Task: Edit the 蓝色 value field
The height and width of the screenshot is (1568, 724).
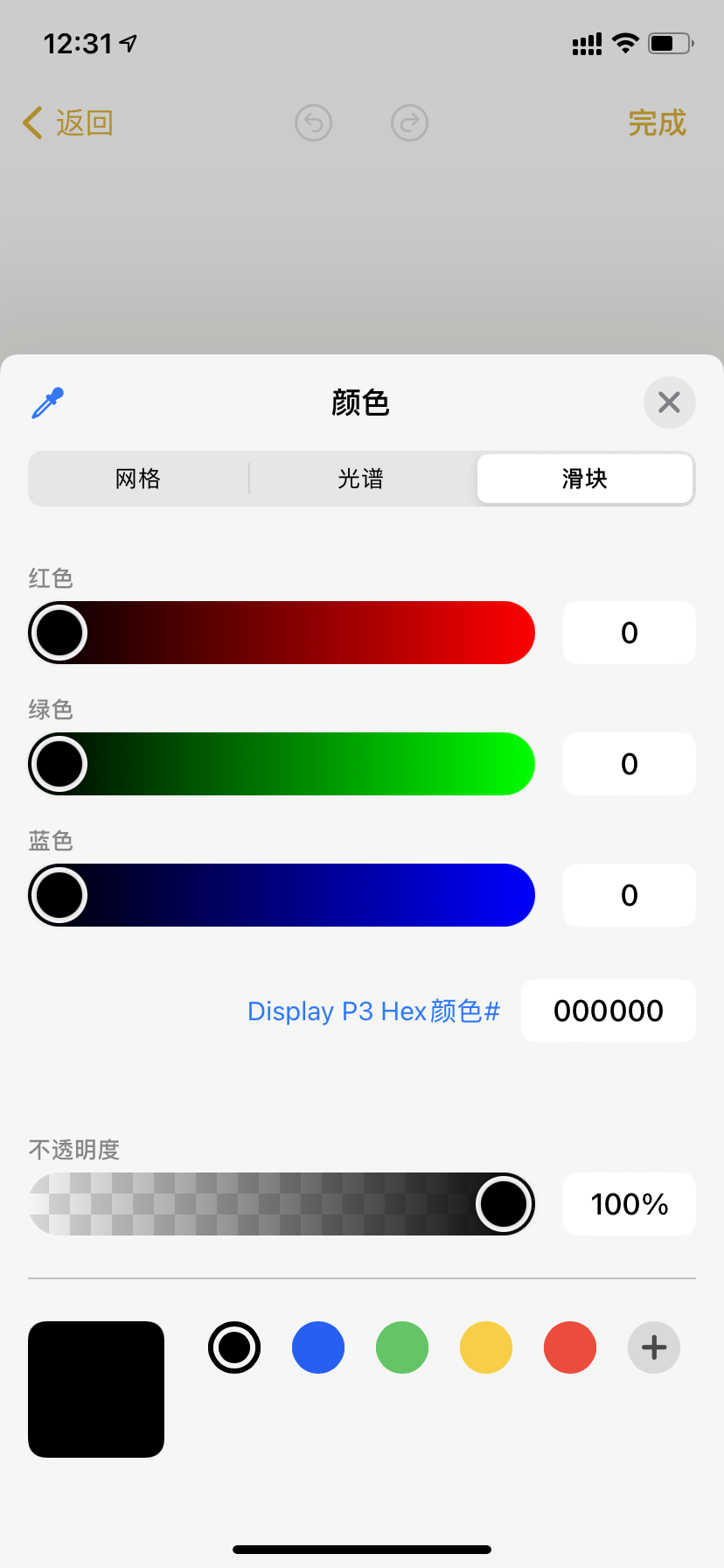Action: tap(629, 895)
